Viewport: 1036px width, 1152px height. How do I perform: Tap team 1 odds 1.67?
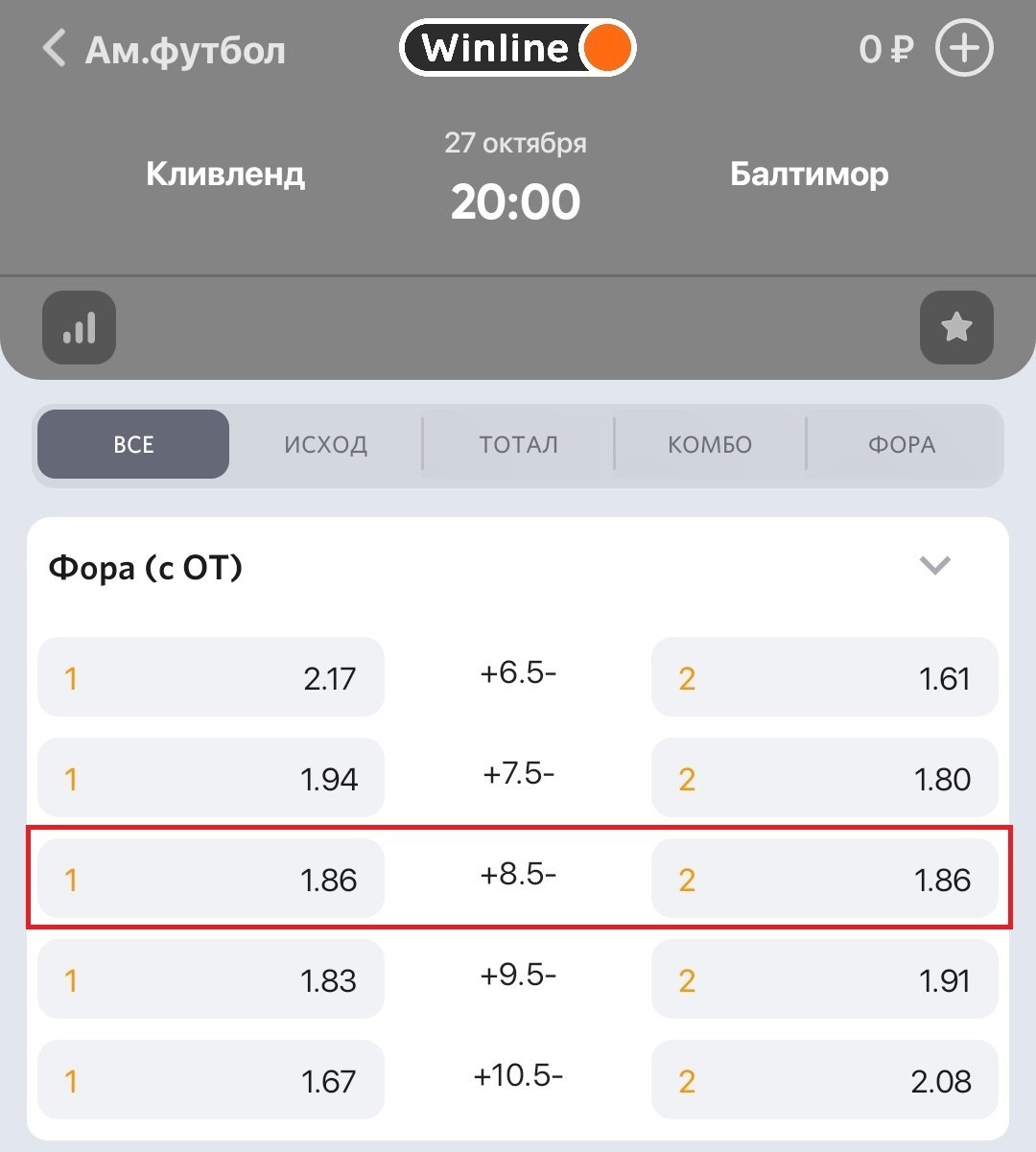[211, 1080]
